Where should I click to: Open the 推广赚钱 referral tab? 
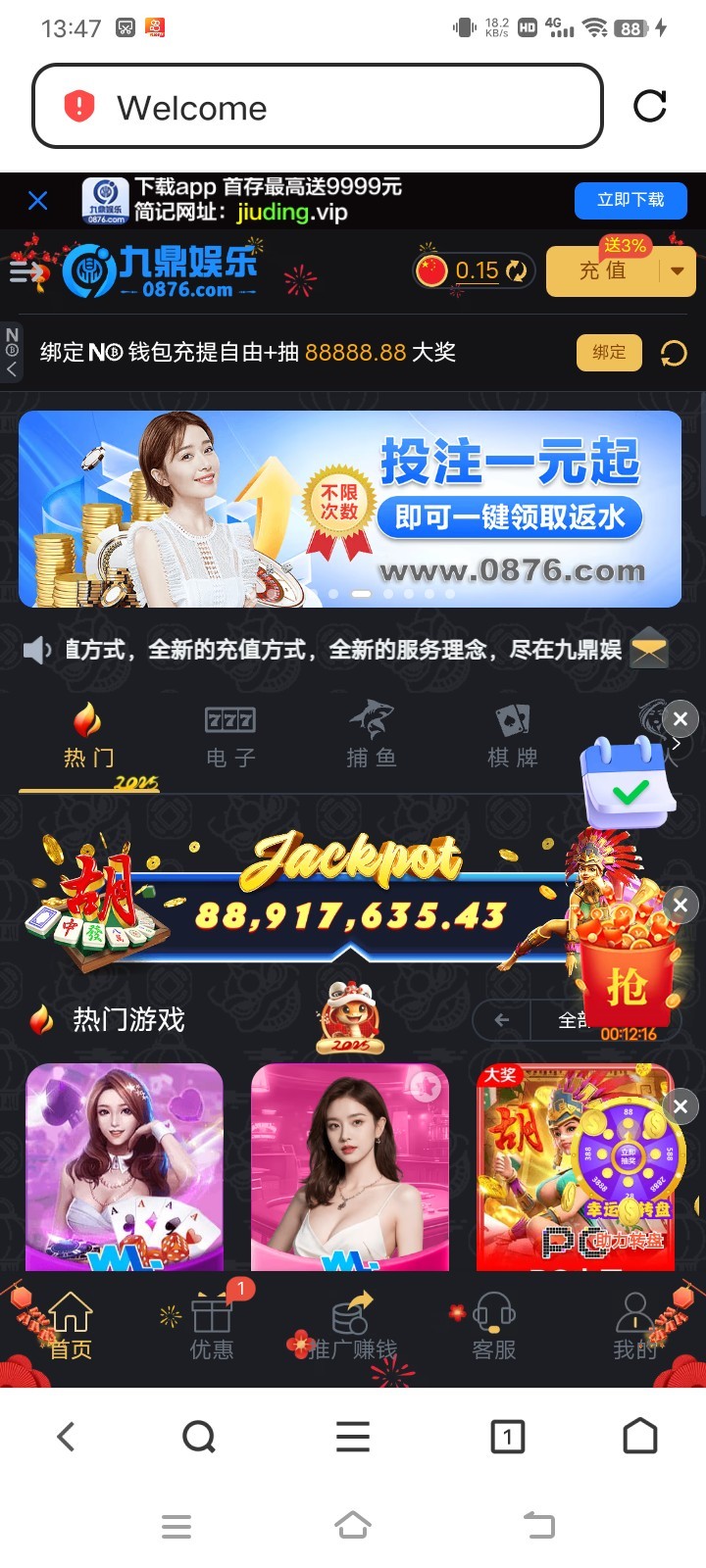pyautogui.click(x=353, y=1327)
